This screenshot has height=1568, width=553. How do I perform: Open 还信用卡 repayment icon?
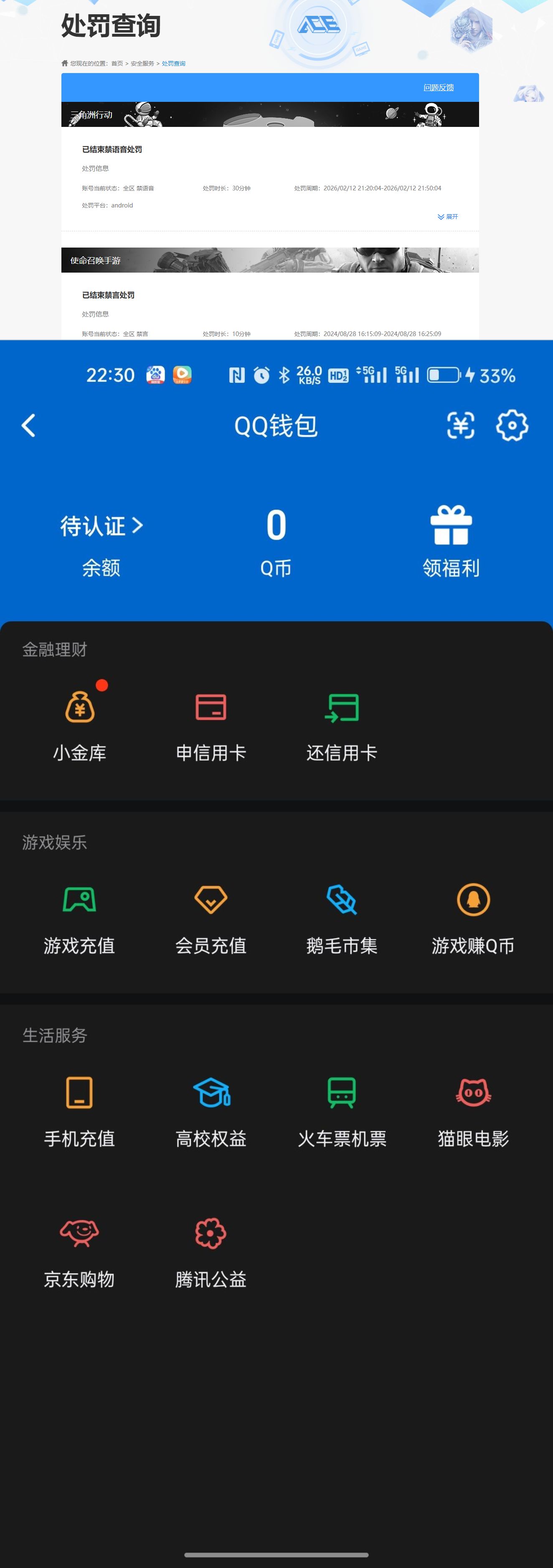341,709
